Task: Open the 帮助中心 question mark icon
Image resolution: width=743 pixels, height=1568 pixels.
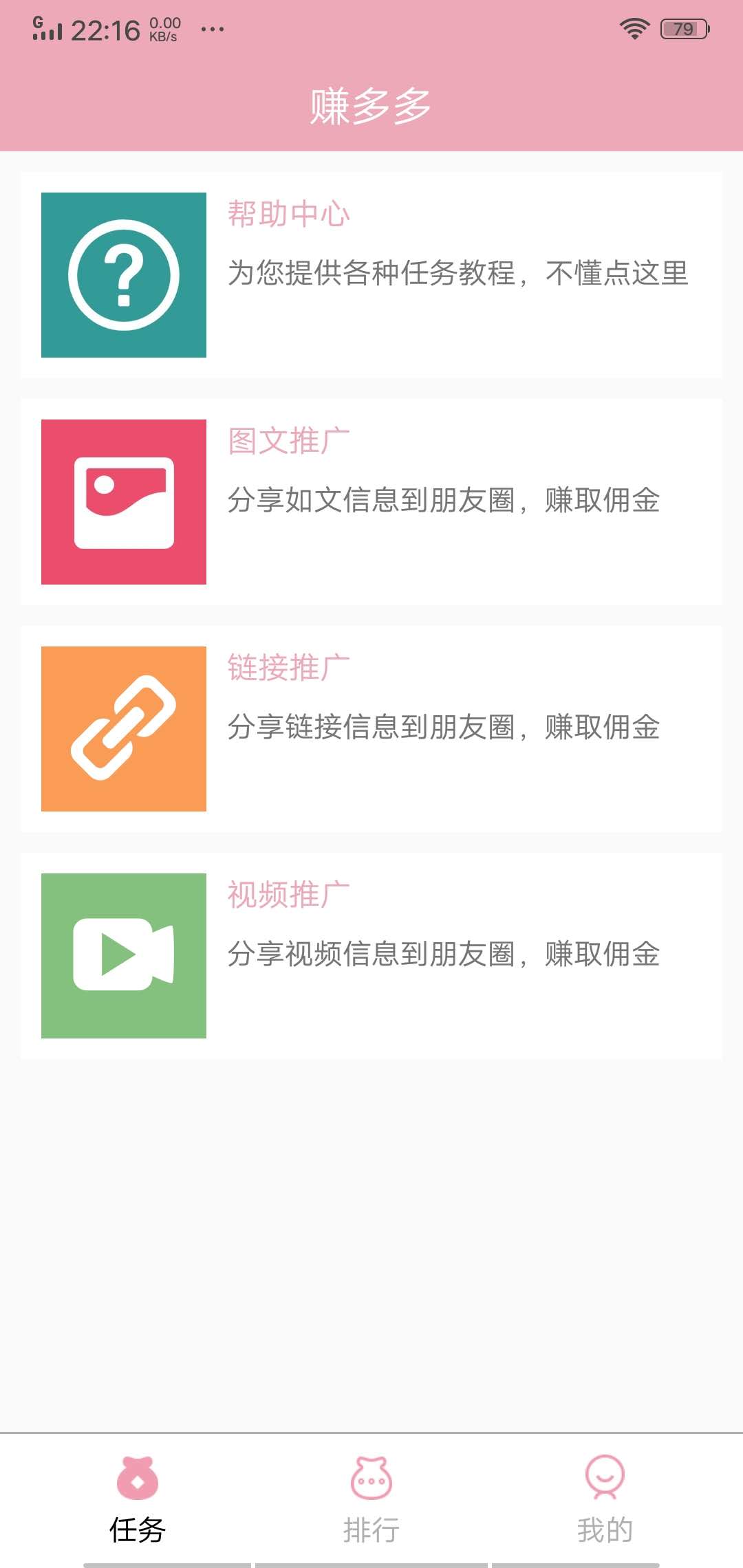Action: (124, 275)
